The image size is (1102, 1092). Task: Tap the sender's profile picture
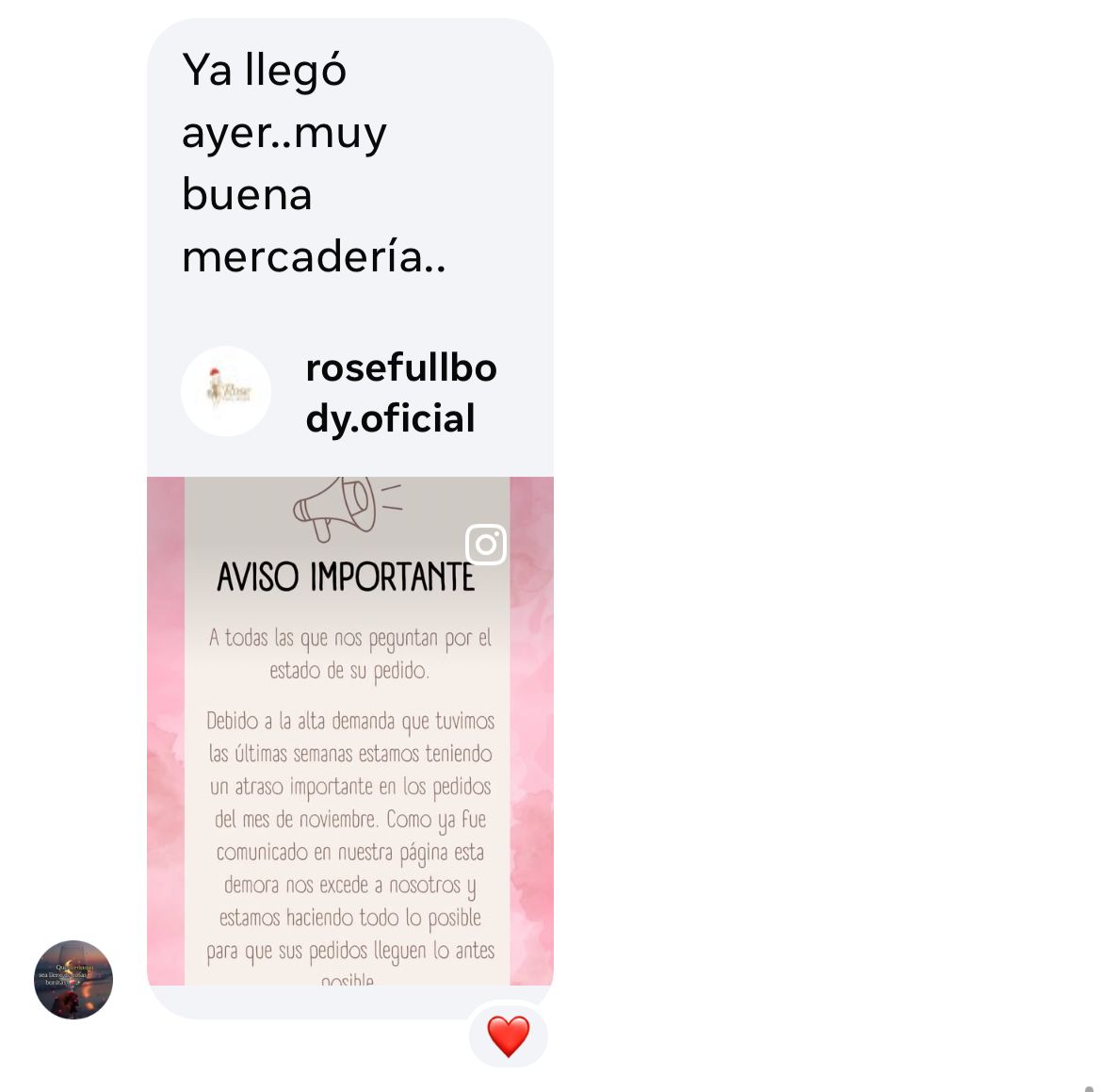tap(73, 979)
